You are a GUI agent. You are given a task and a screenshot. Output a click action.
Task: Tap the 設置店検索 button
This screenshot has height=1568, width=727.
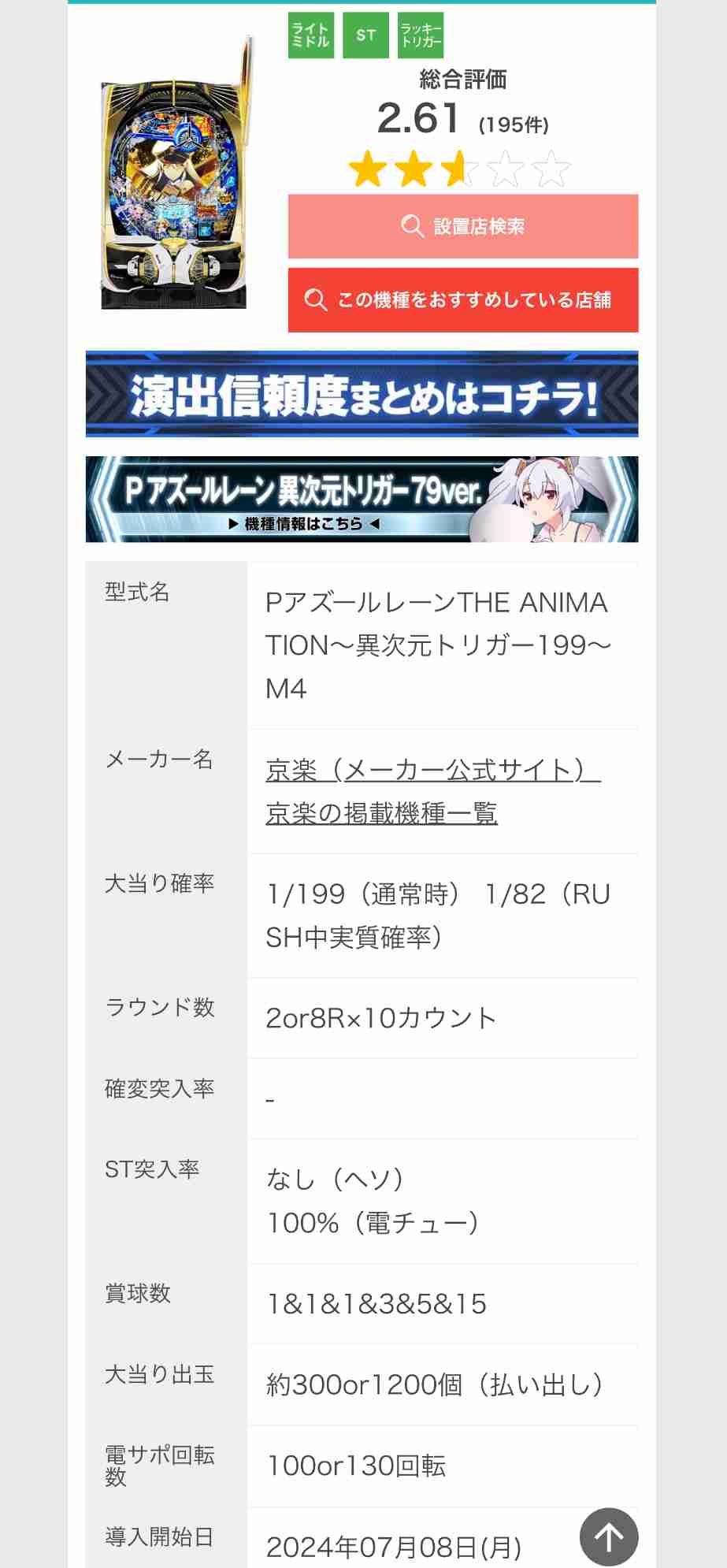click(462, 227)
